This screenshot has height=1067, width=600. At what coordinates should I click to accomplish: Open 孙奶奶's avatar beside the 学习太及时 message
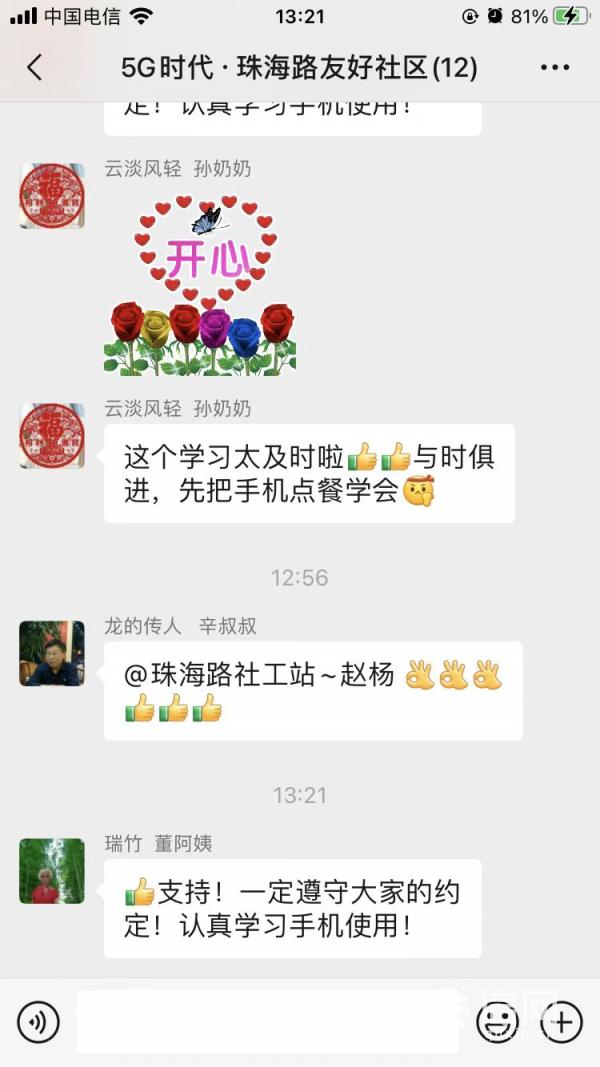52,436
